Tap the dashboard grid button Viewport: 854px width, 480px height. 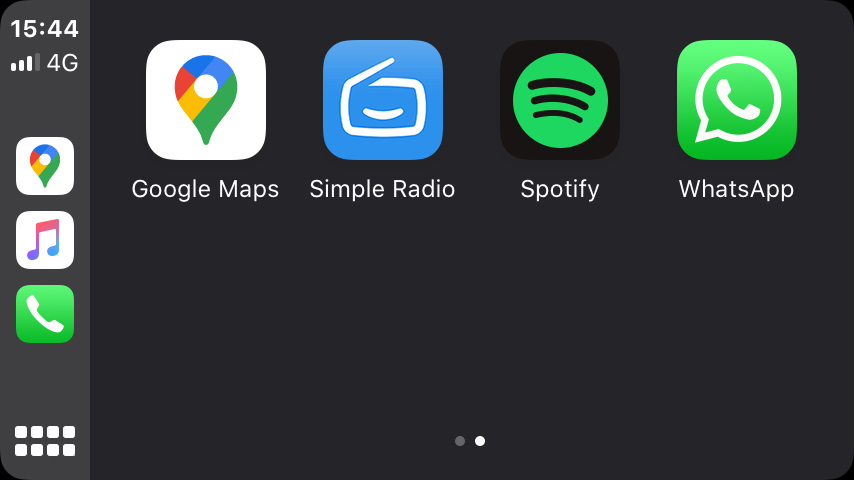pos(45,441)
